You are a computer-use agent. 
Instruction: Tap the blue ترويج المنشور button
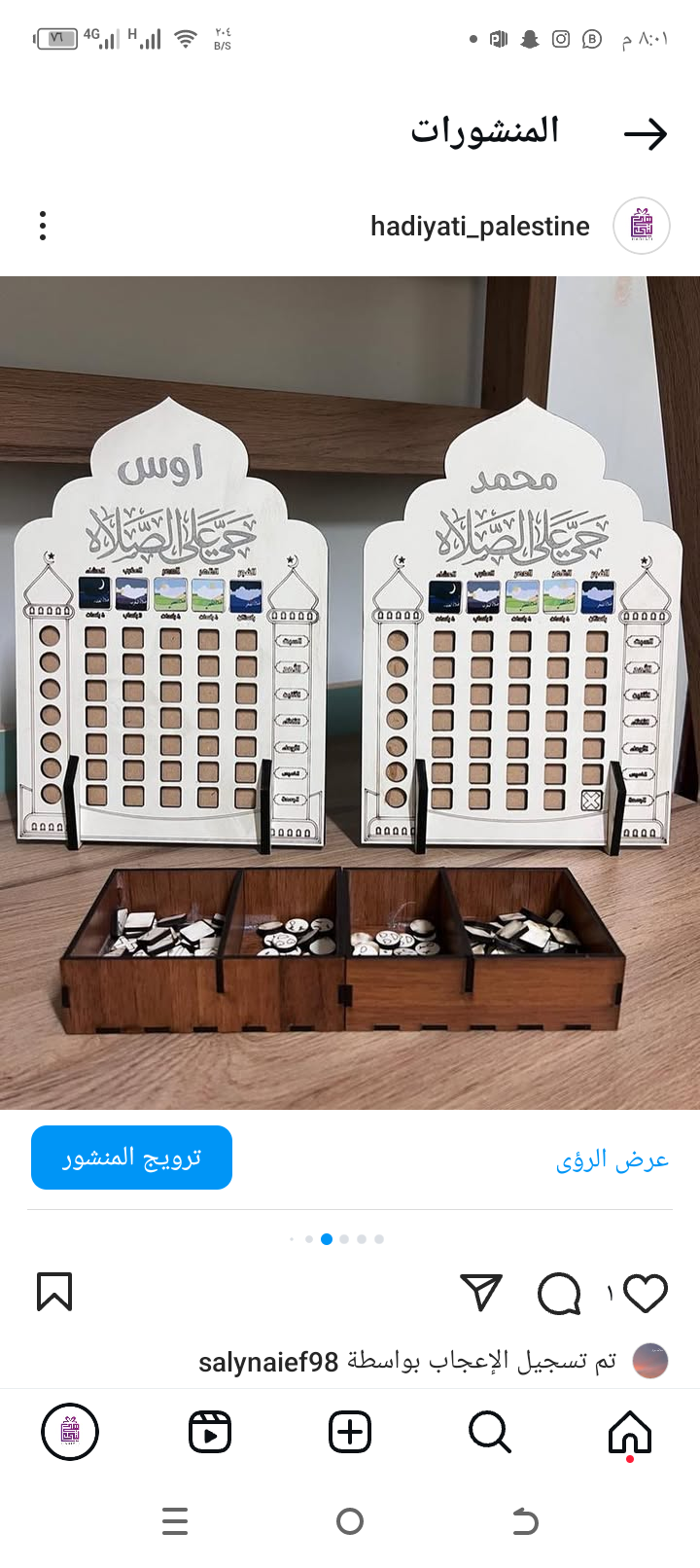(131, 1158)
